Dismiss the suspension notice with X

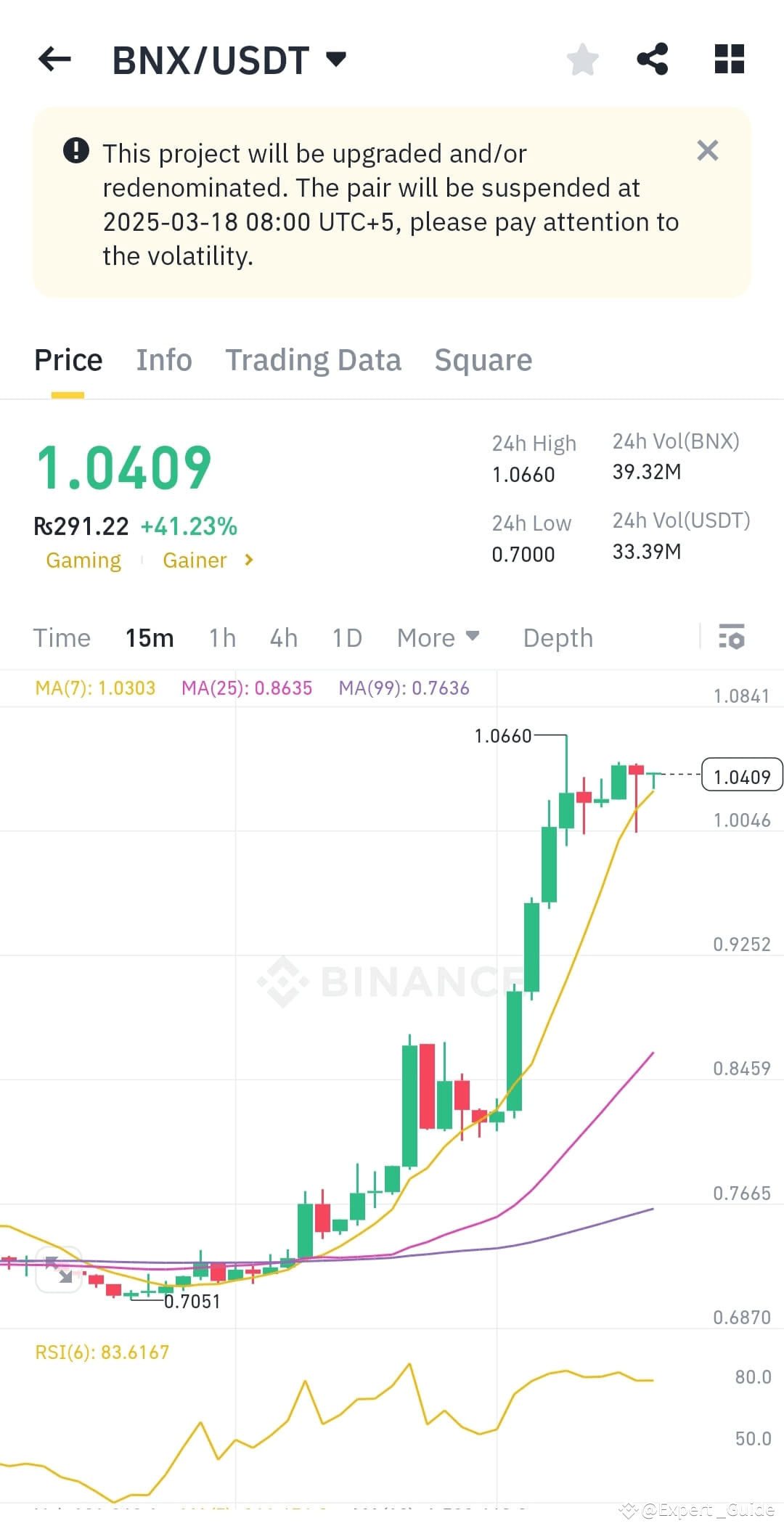[x=708, y=151]
